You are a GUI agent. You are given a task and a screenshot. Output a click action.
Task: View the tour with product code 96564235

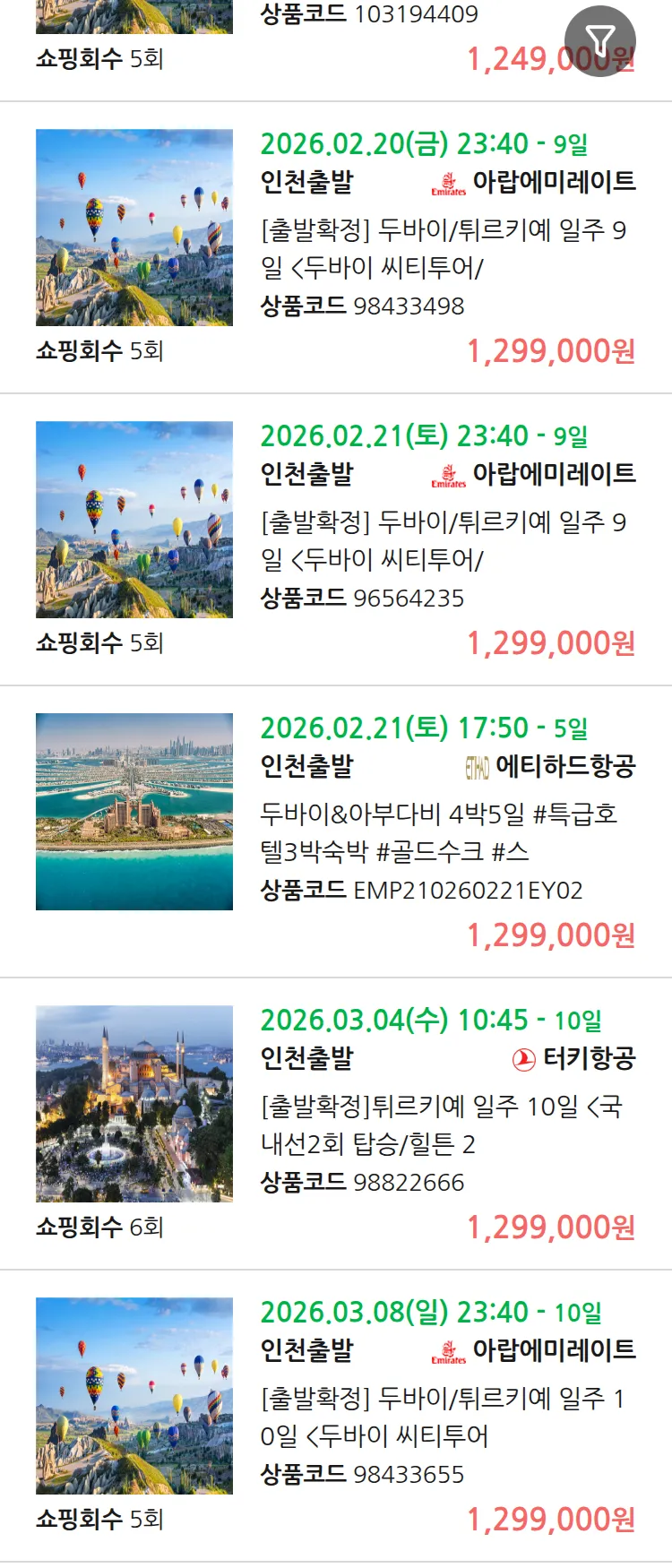[x=445, y=540]
